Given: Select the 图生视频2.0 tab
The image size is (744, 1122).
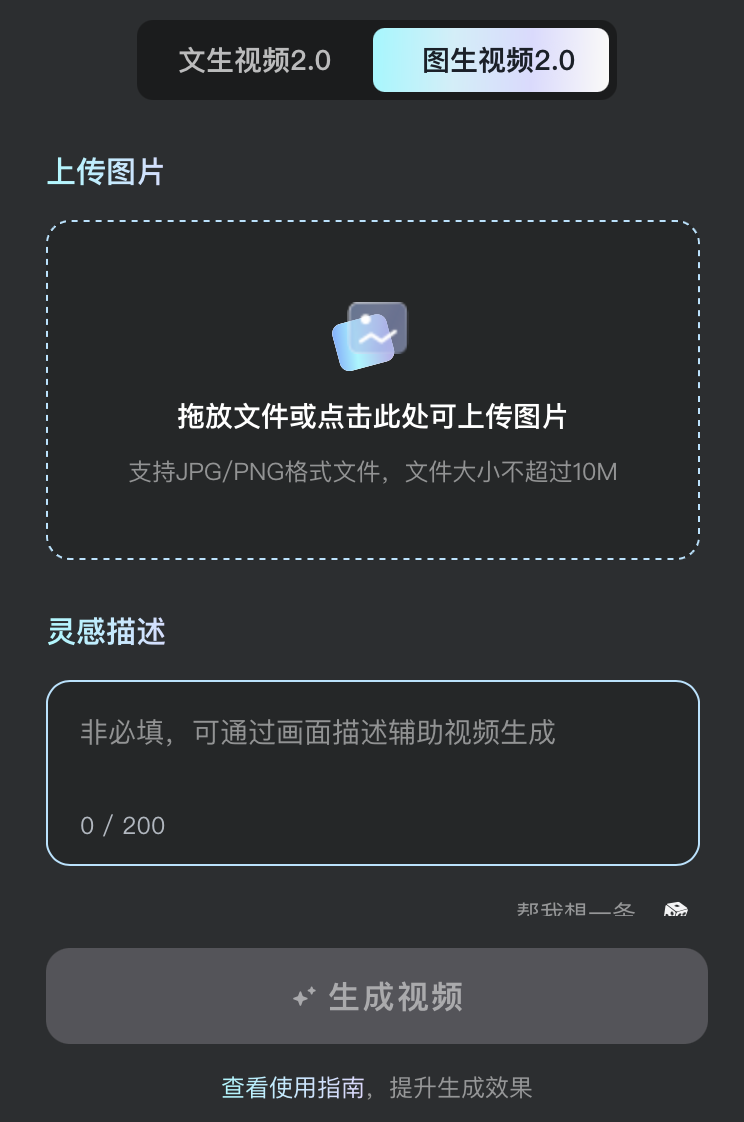Looking at the screenshot, I should pos(491,60).
